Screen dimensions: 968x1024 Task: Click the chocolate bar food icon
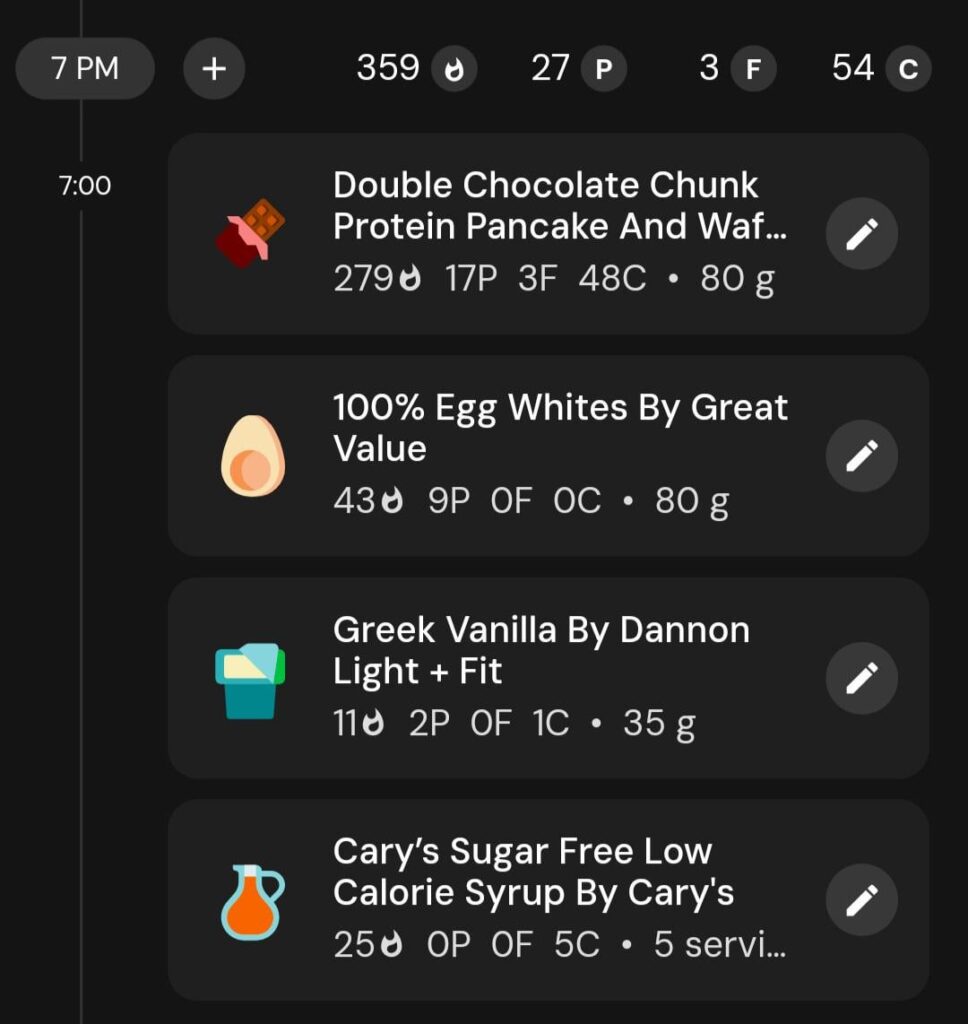click(251, 231)
